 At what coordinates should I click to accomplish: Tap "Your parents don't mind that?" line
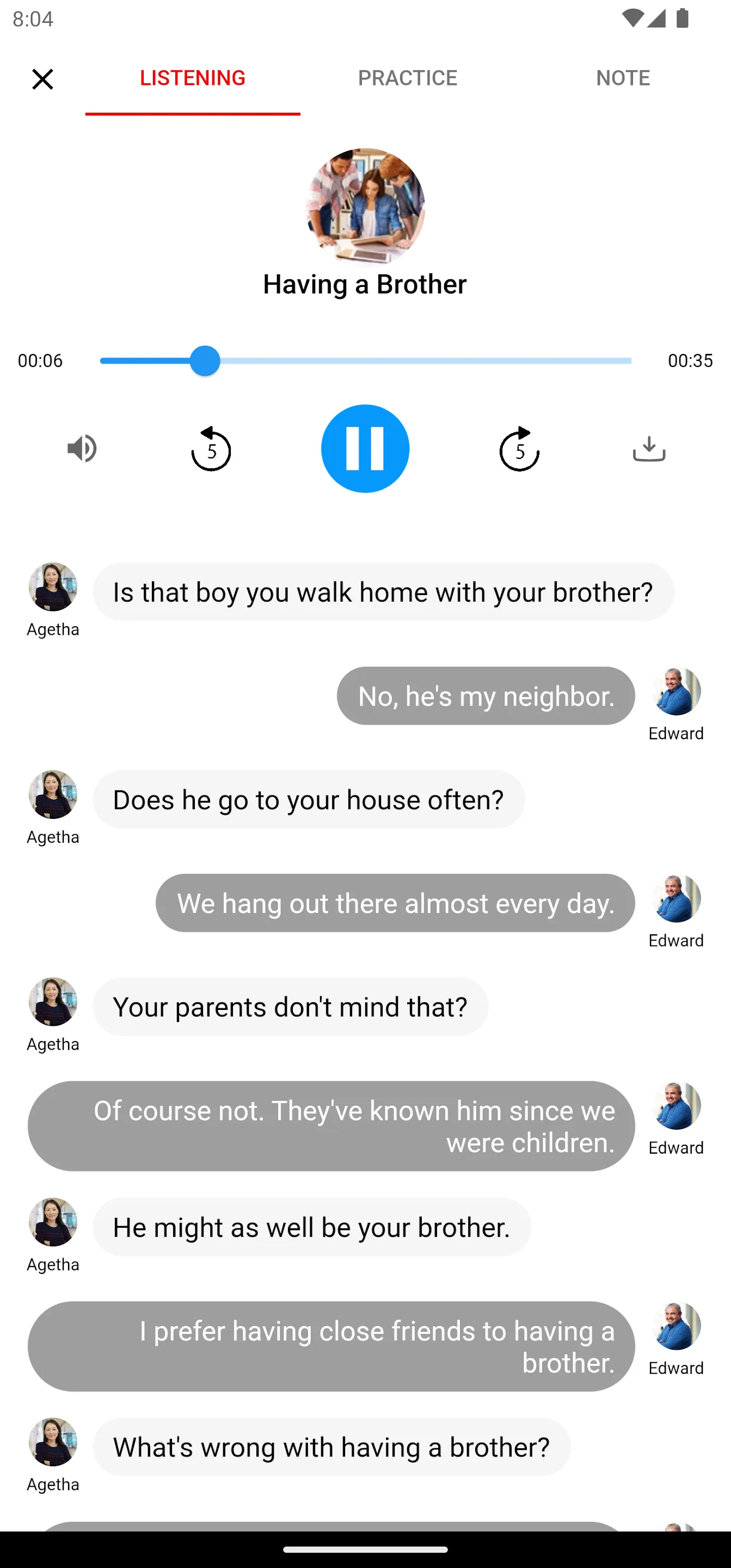[x=290, y=1007]
